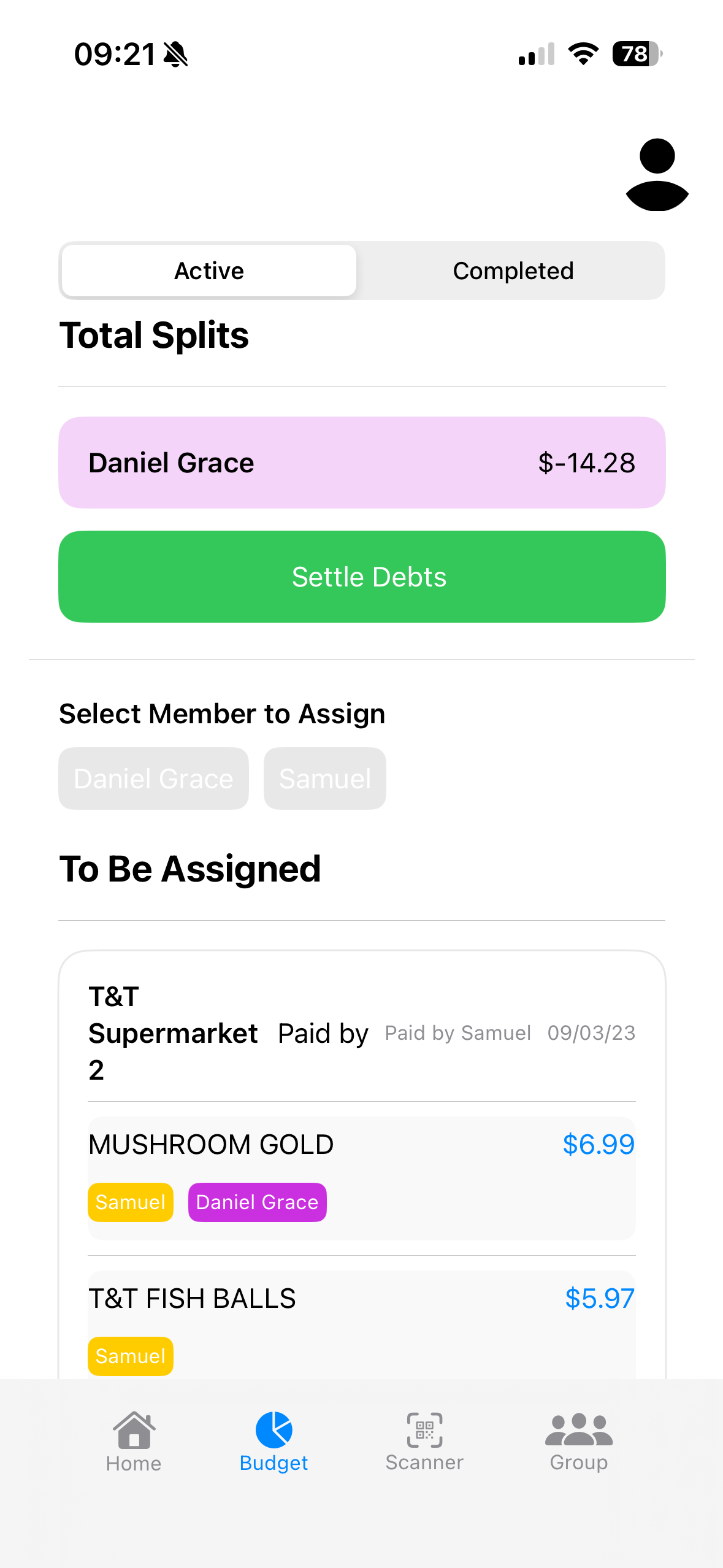This screenshot has height=1568, width=723.
Task: Switch to the Completed segment
Action: pyautogui.click(x=513, y=271)
